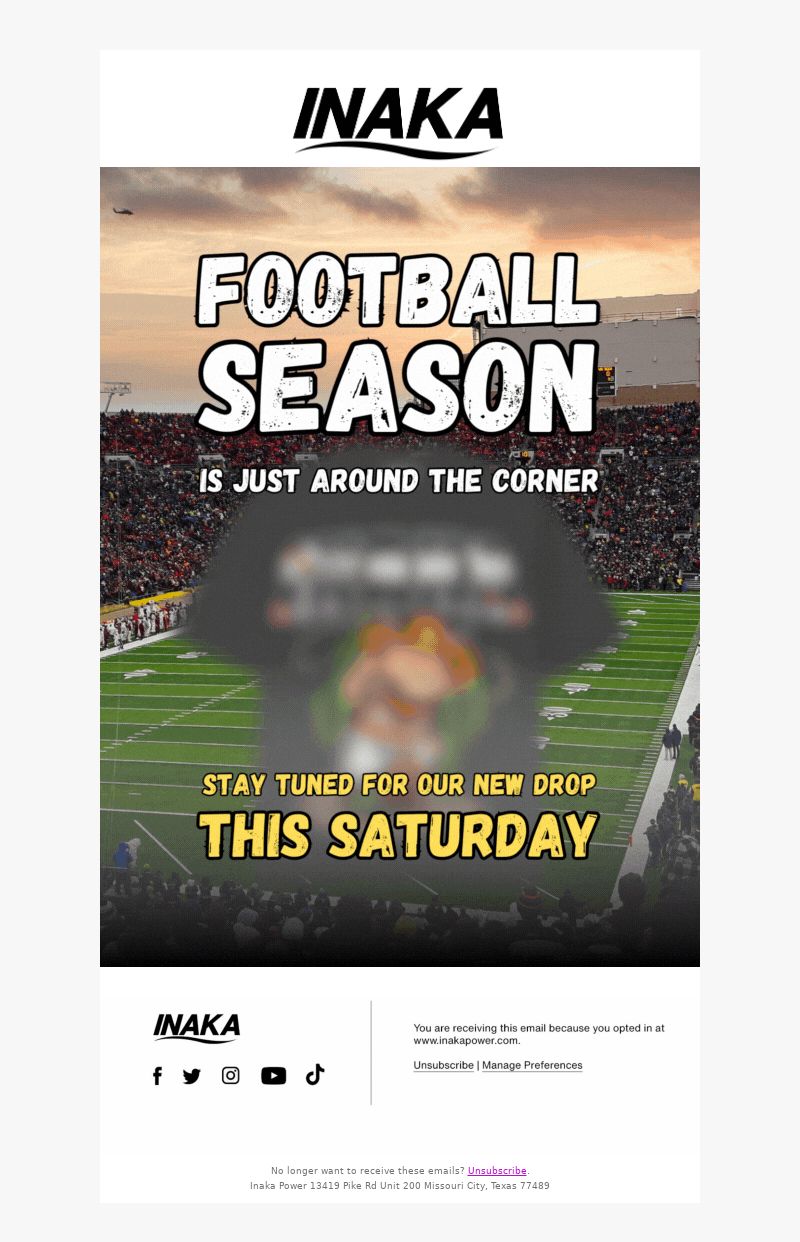
Task: Tap Unsubscribe next to Manage Preferences
Action: (x=443, y=1066)
